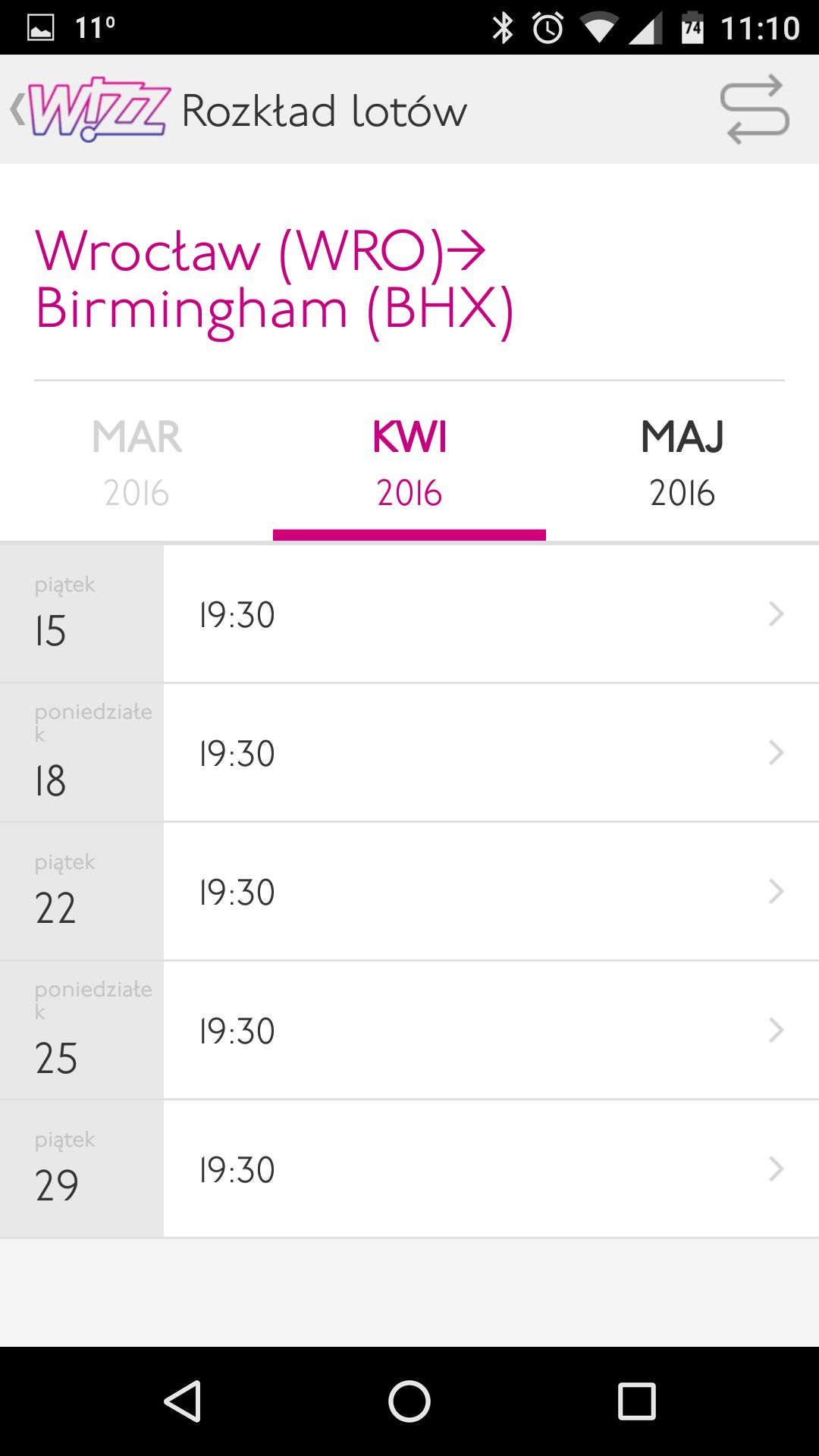The image size is (819, 1456).
Task: Swap route direction with the arrows icon
Action: click(x=755, y=109)
